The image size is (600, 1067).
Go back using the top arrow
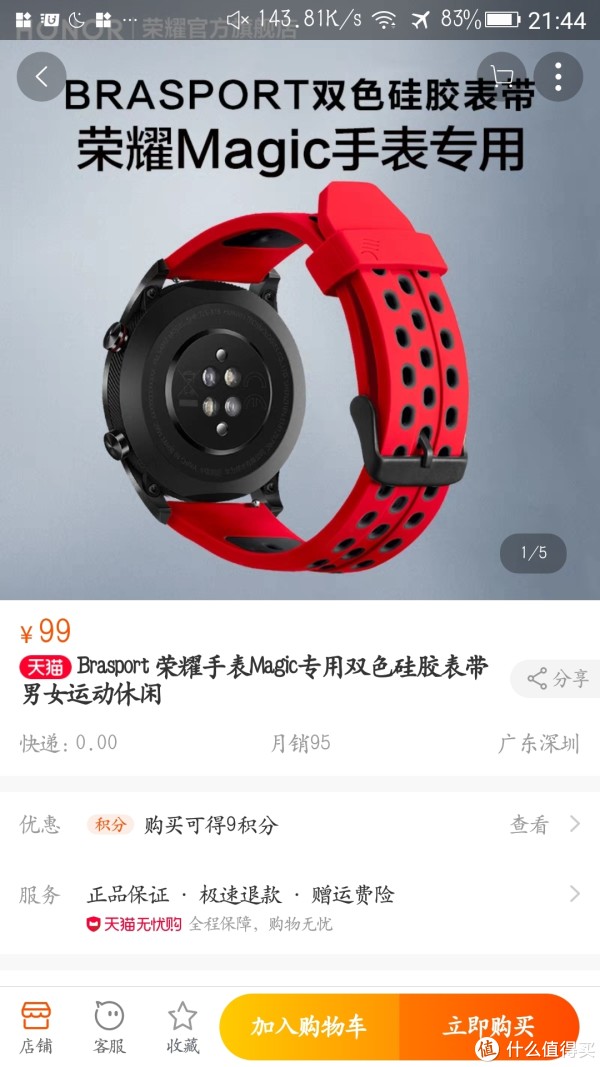[41, 77]
